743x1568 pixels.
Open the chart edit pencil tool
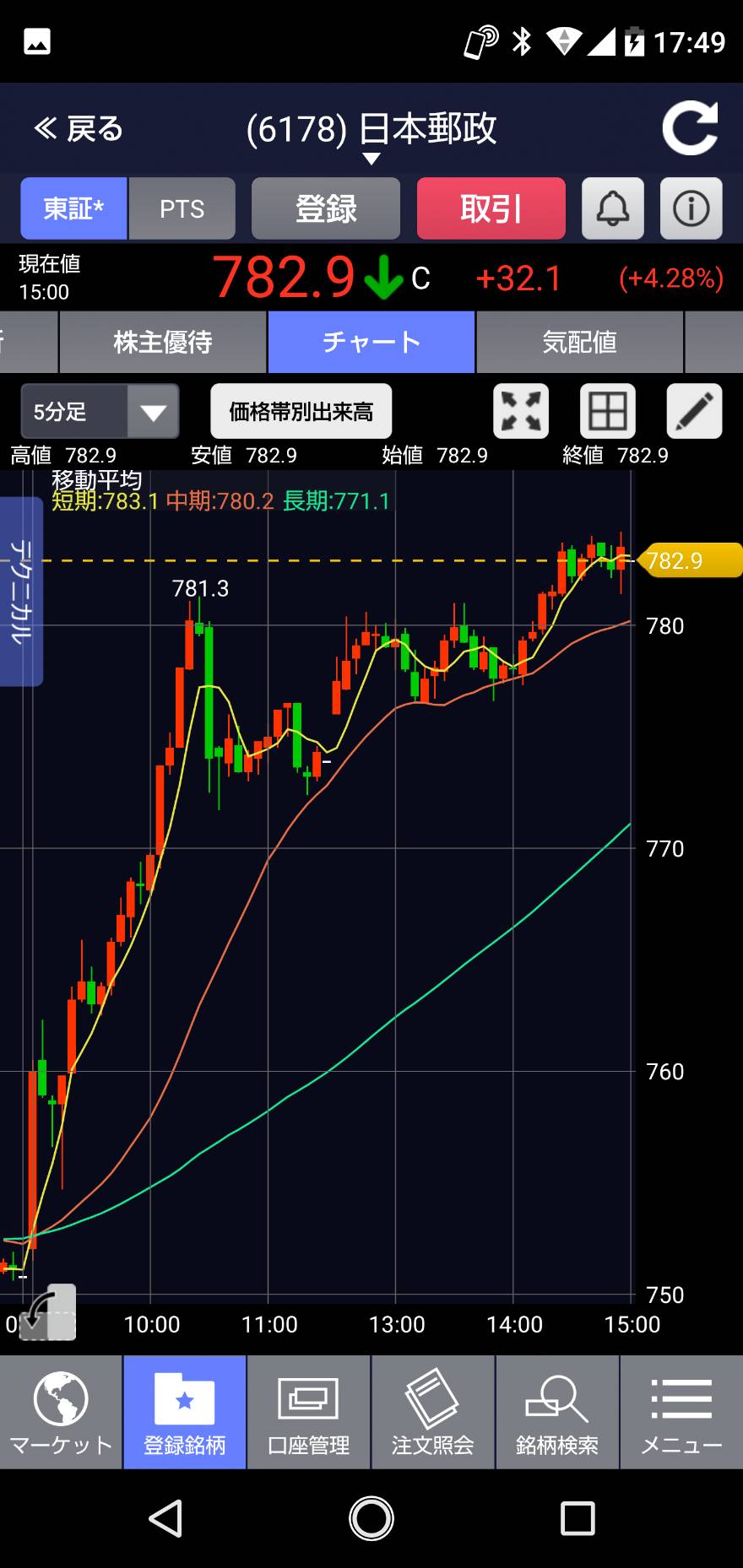tap(695, 412)
